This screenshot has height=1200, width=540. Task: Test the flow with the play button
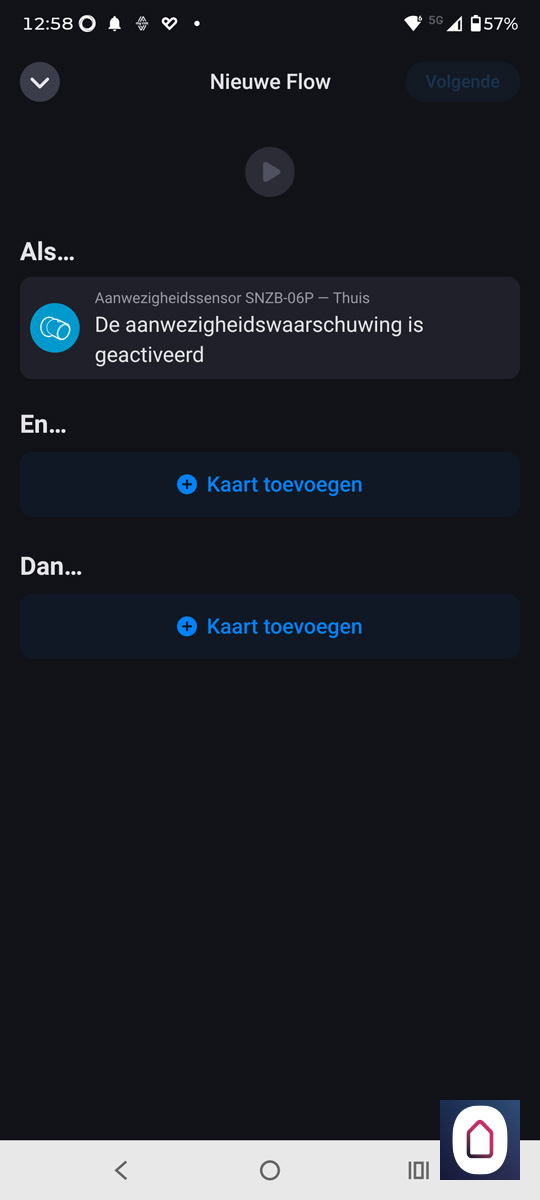(x=270, y=172)
